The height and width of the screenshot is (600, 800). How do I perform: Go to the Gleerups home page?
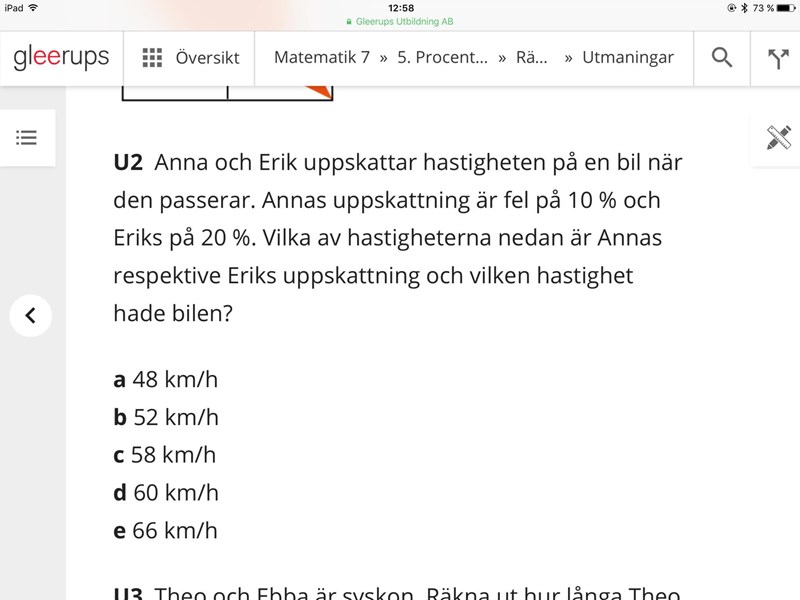pos(61,58)
